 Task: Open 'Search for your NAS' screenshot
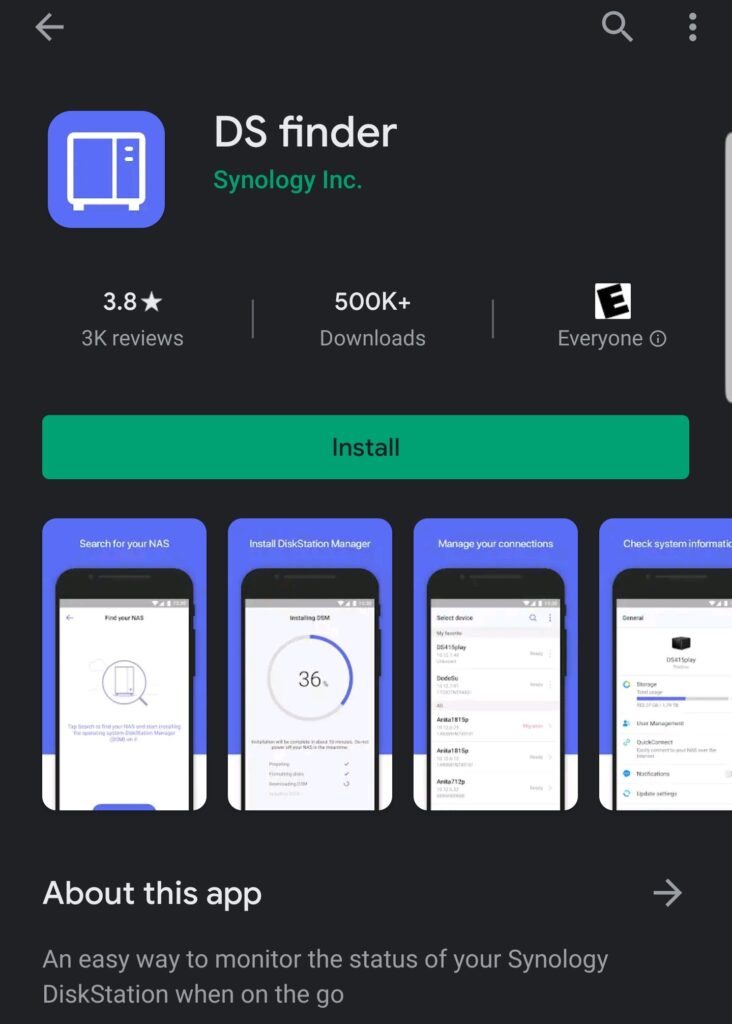point(124,664)
